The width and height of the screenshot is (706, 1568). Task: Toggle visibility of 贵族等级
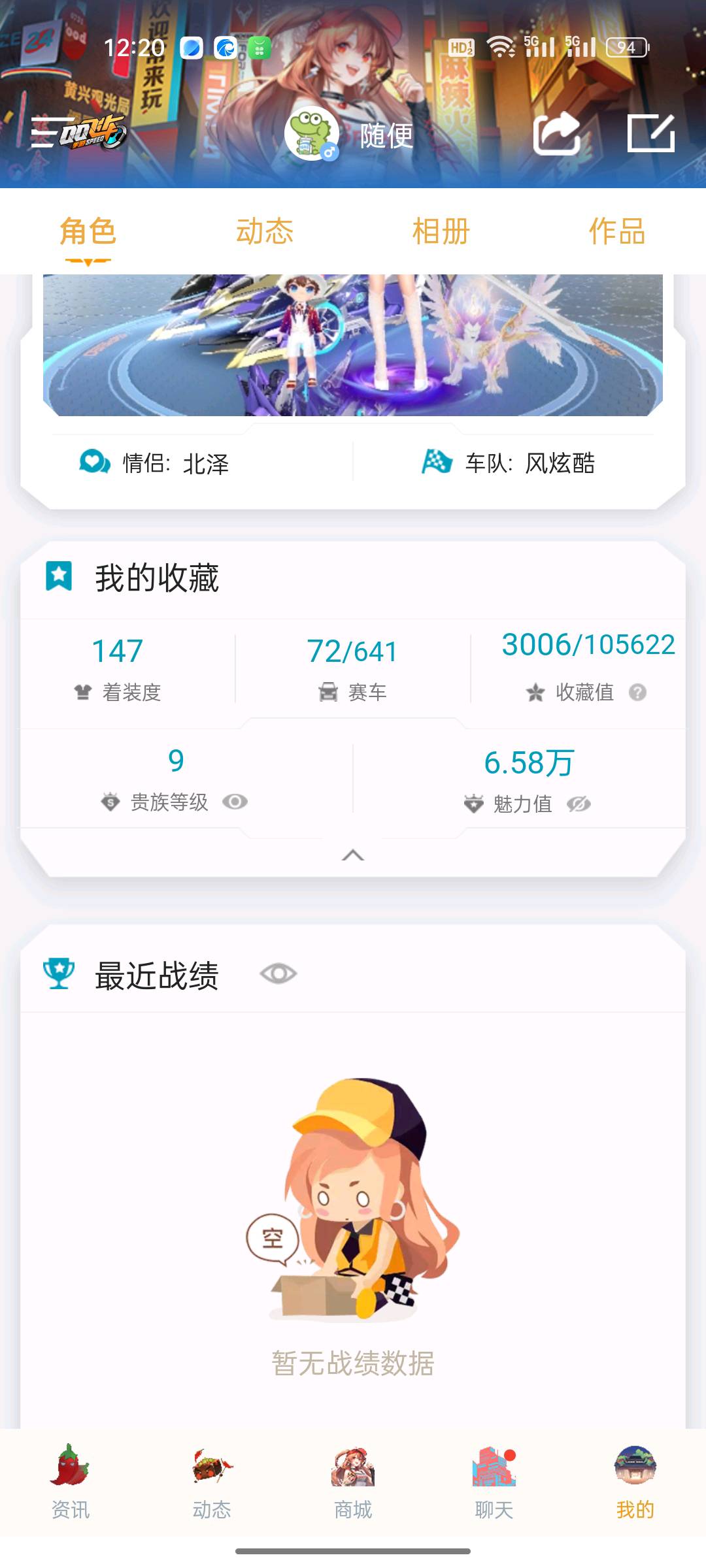pyautogui.click(x=235, y=802)
